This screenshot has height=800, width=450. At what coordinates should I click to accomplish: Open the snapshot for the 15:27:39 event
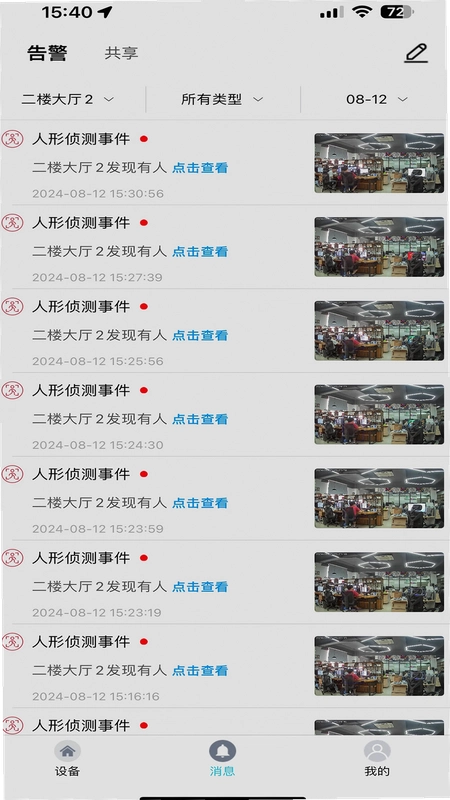click(379, 247)
